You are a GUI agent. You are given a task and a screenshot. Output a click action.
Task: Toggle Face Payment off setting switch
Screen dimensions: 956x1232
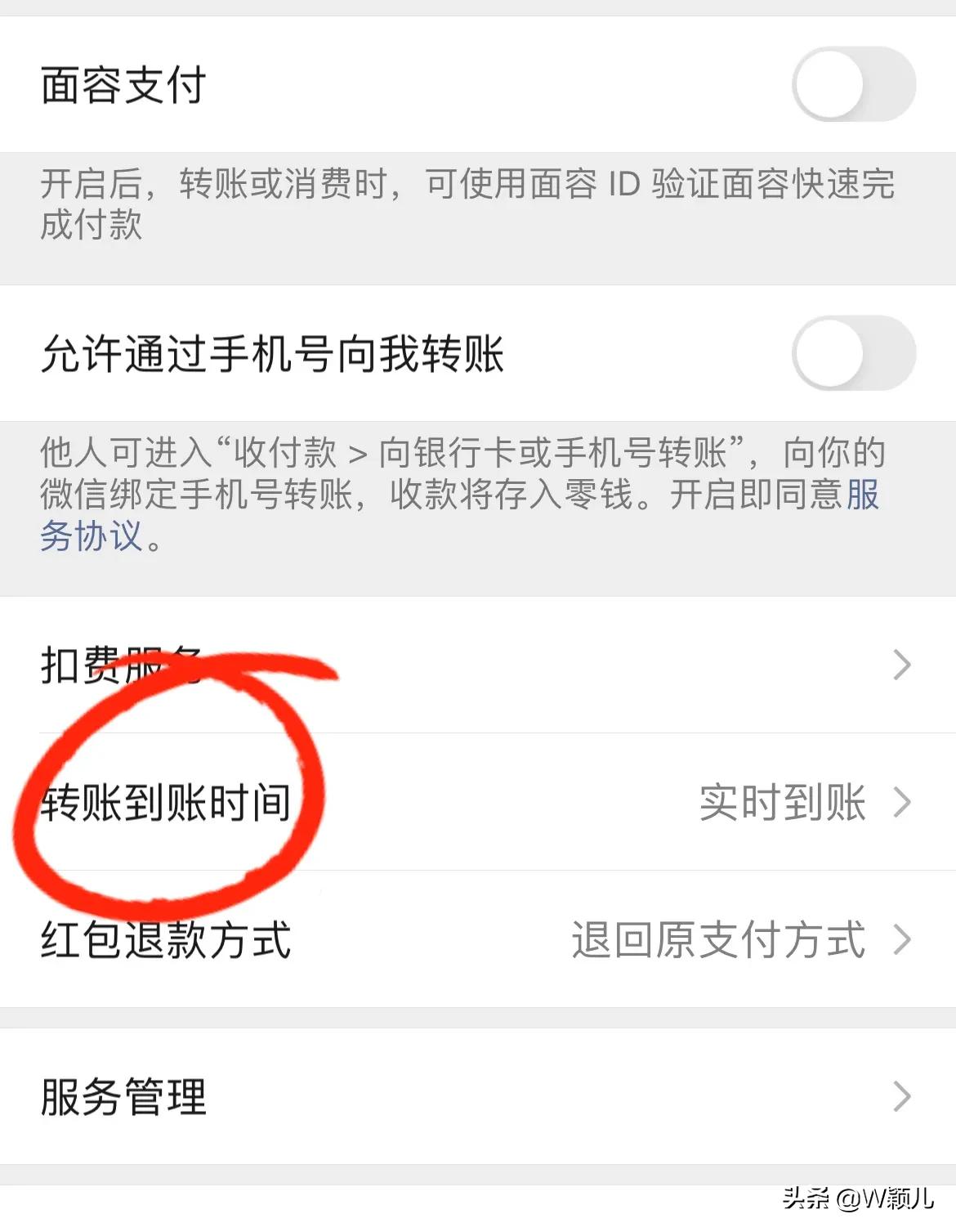click(855, 84)
